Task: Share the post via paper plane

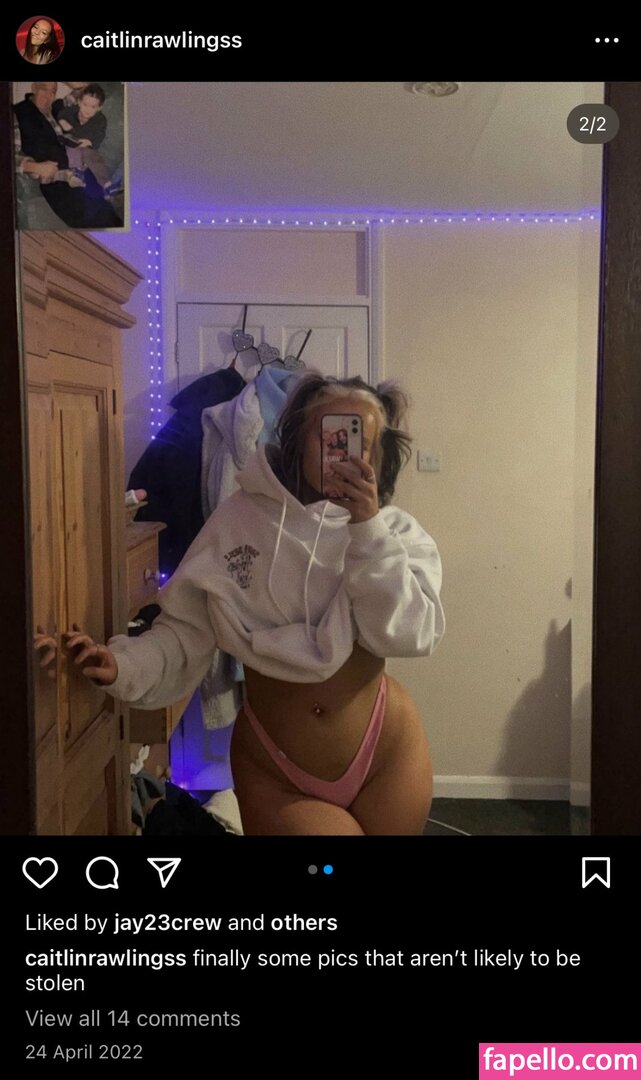Action: pos(163,872)
